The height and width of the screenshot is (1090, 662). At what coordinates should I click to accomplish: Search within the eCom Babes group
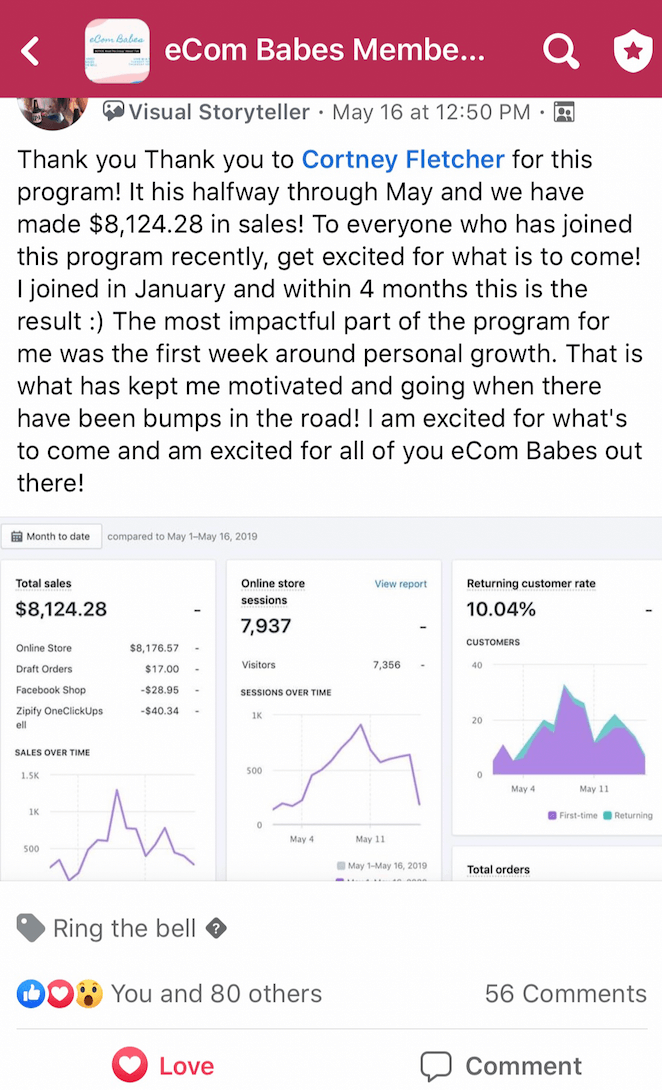pyautogui.click(x=560, y=51)
